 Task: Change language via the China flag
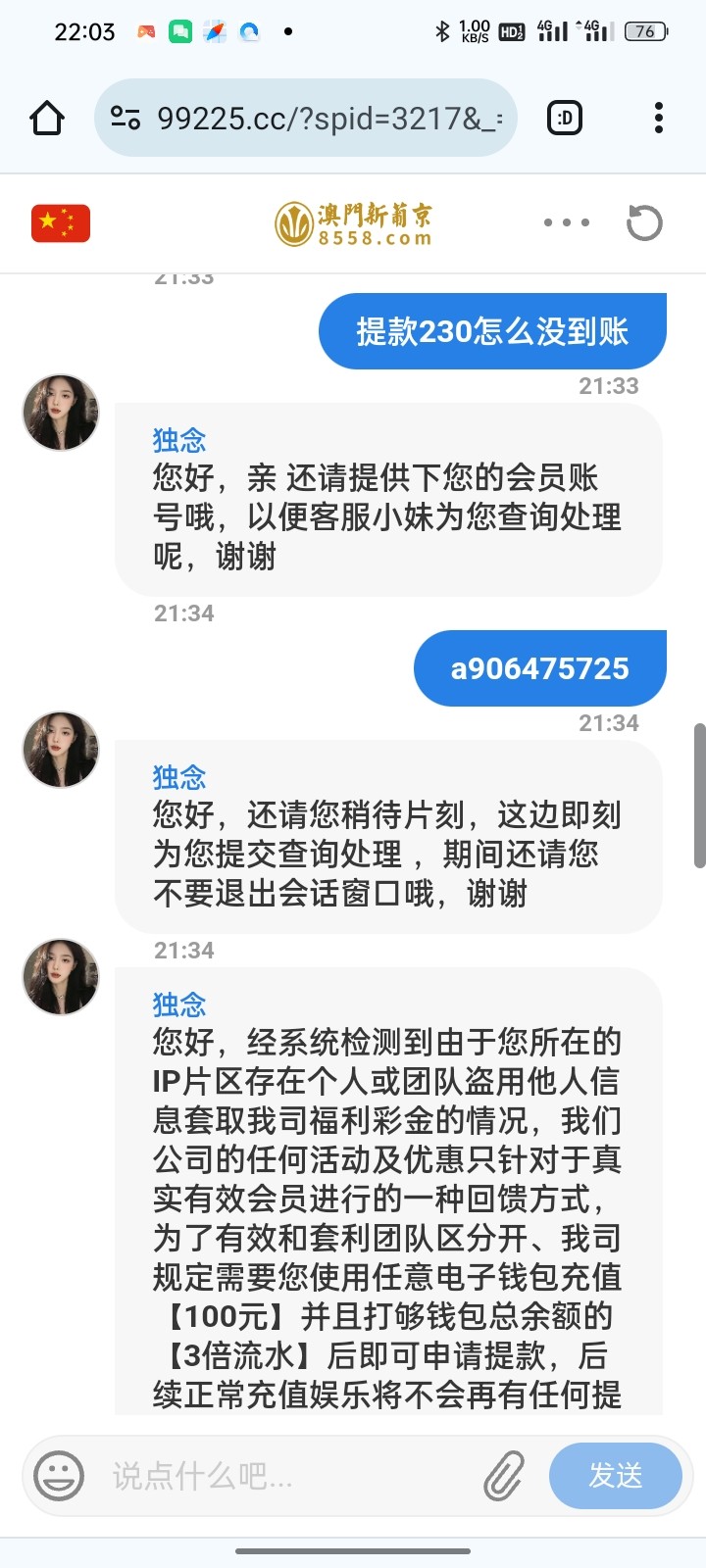point(61,223)
